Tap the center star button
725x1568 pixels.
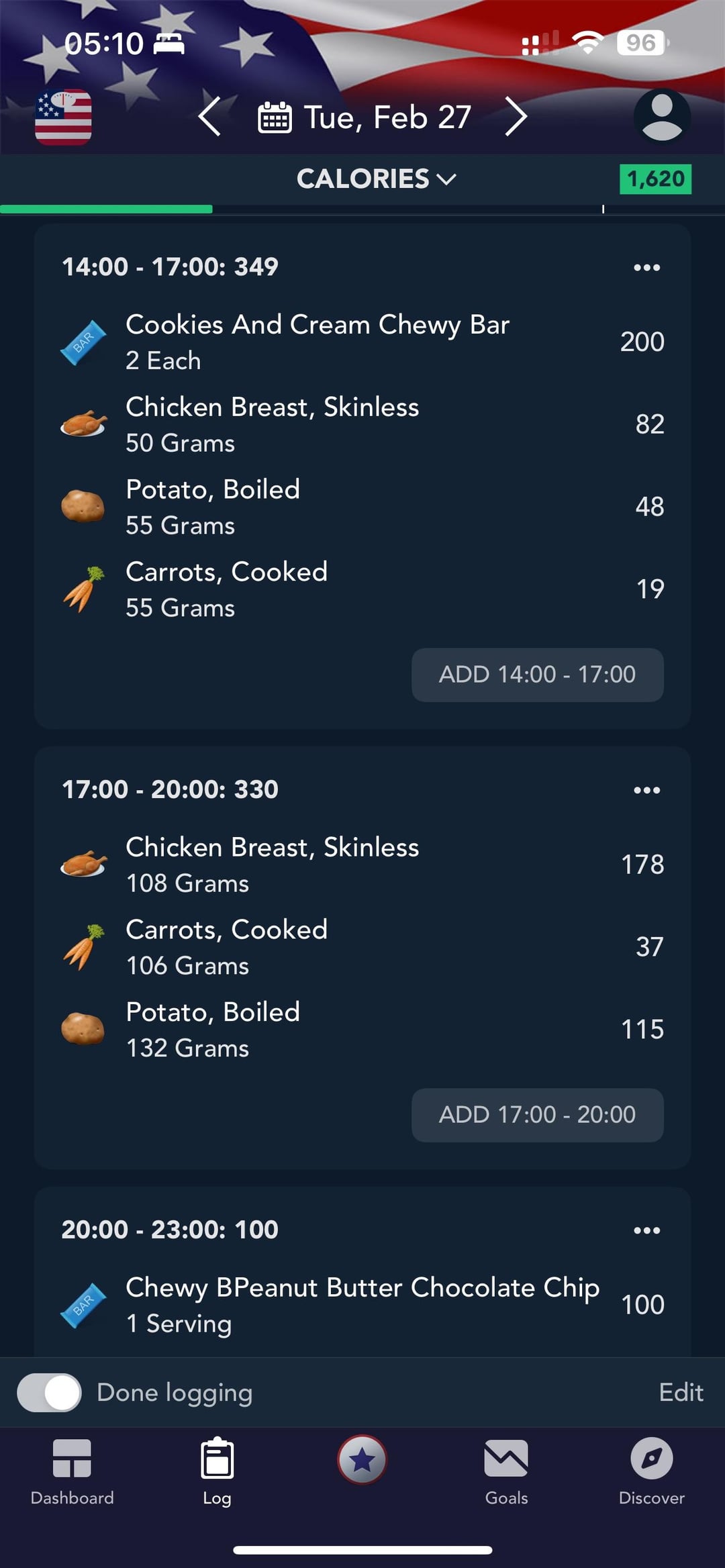pos(362,1459)
